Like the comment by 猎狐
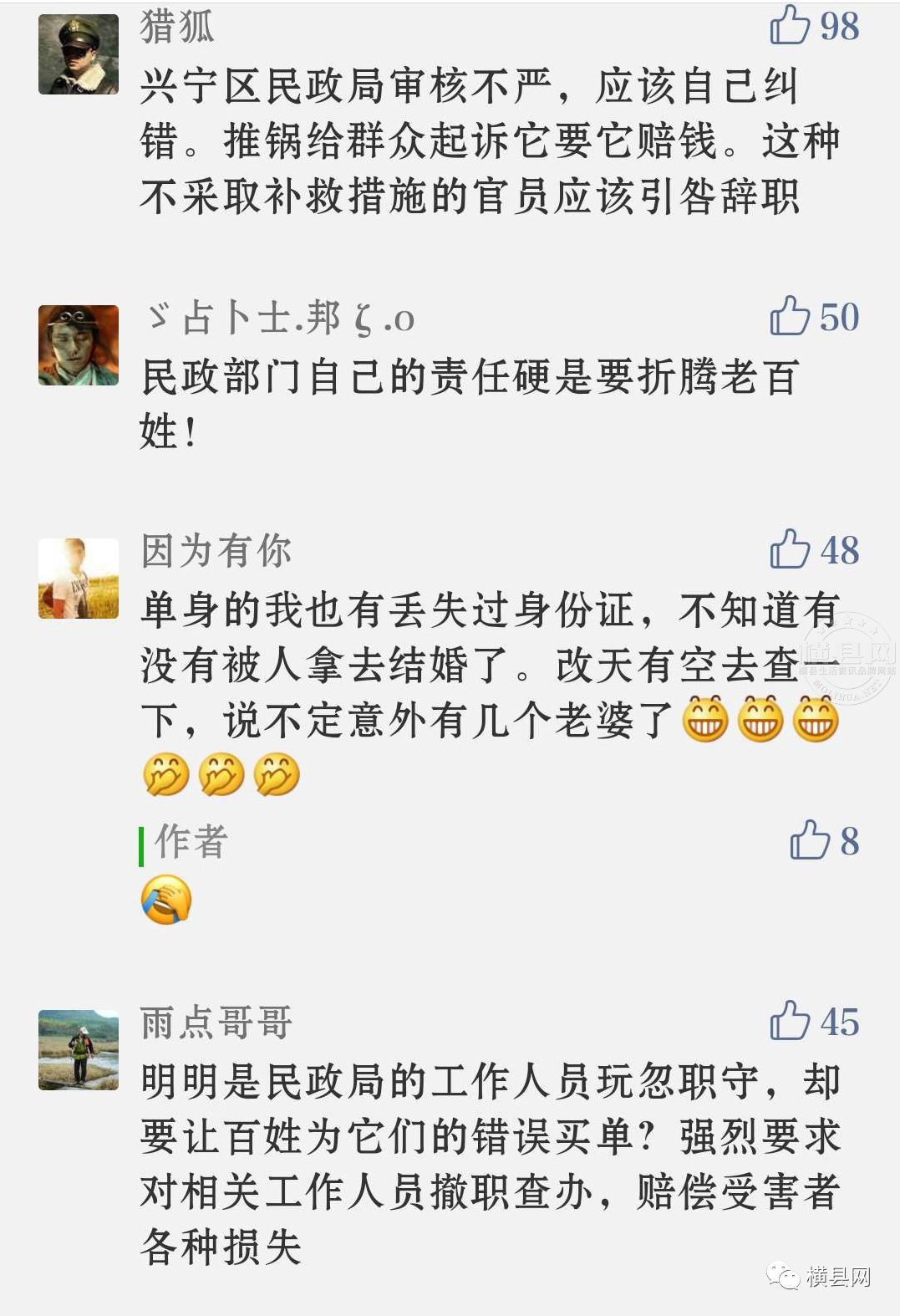The image size is (900, 1316). [x=790, y=25]
